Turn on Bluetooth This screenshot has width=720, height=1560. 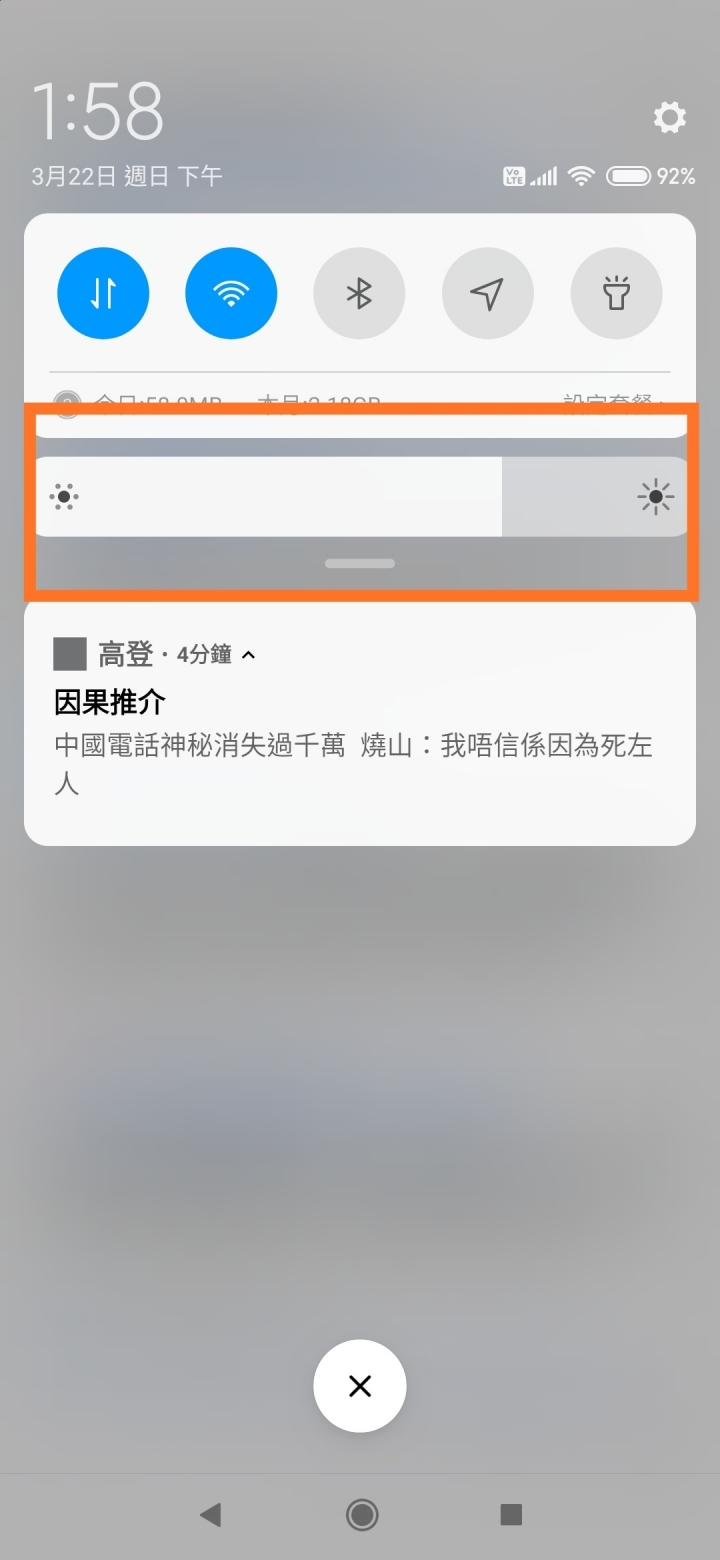[359, 293]
